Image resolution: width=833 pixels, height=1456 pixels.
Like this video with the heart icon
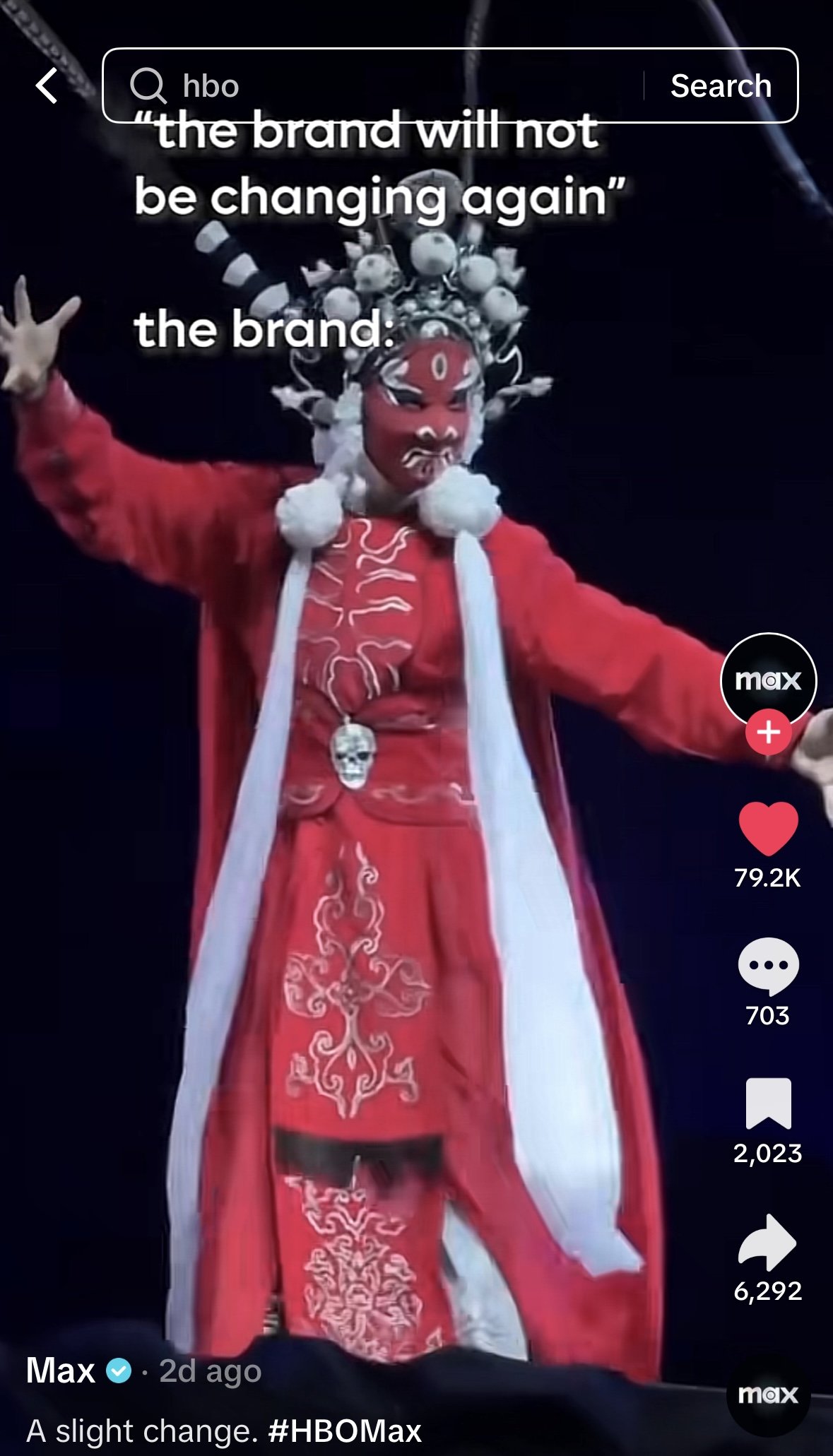[x=768, y=828]
